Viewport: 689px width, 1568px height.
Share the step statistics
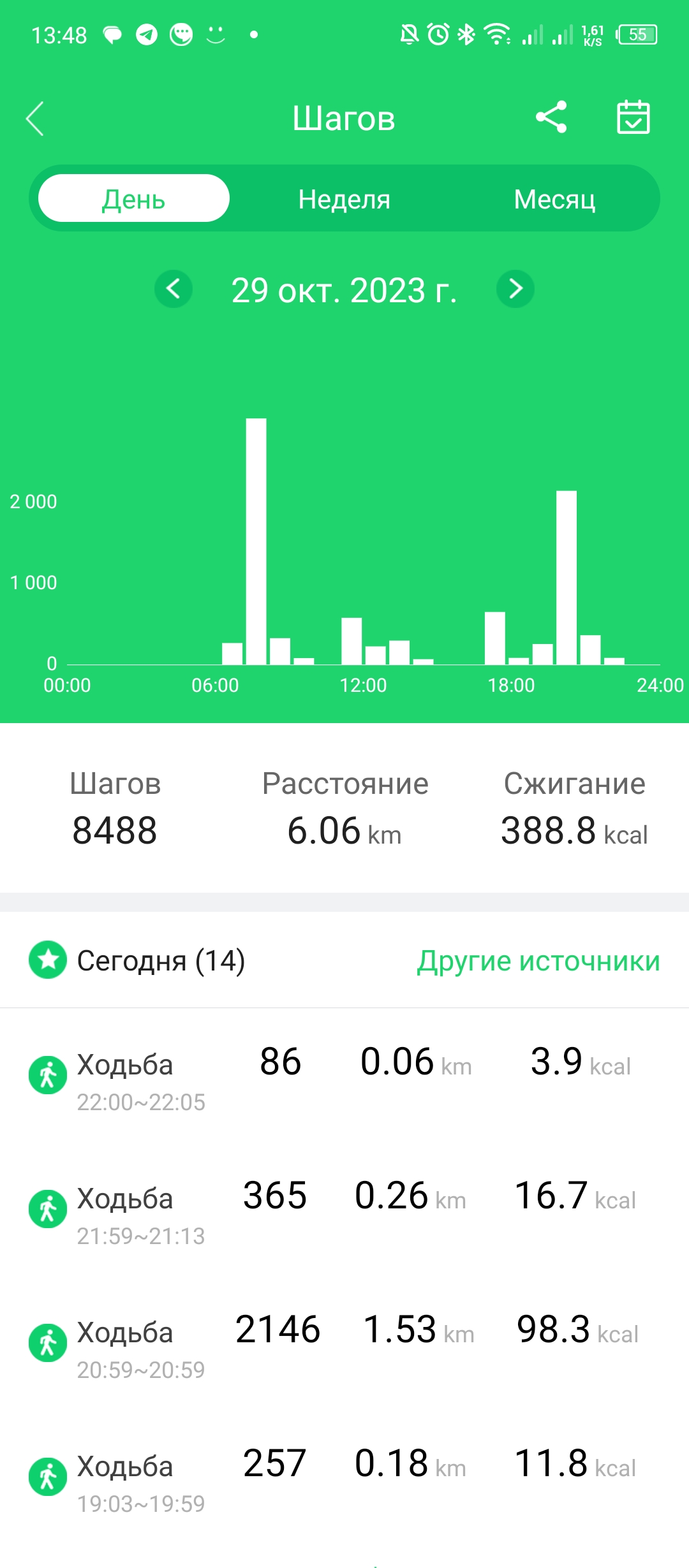click(551, 117)
